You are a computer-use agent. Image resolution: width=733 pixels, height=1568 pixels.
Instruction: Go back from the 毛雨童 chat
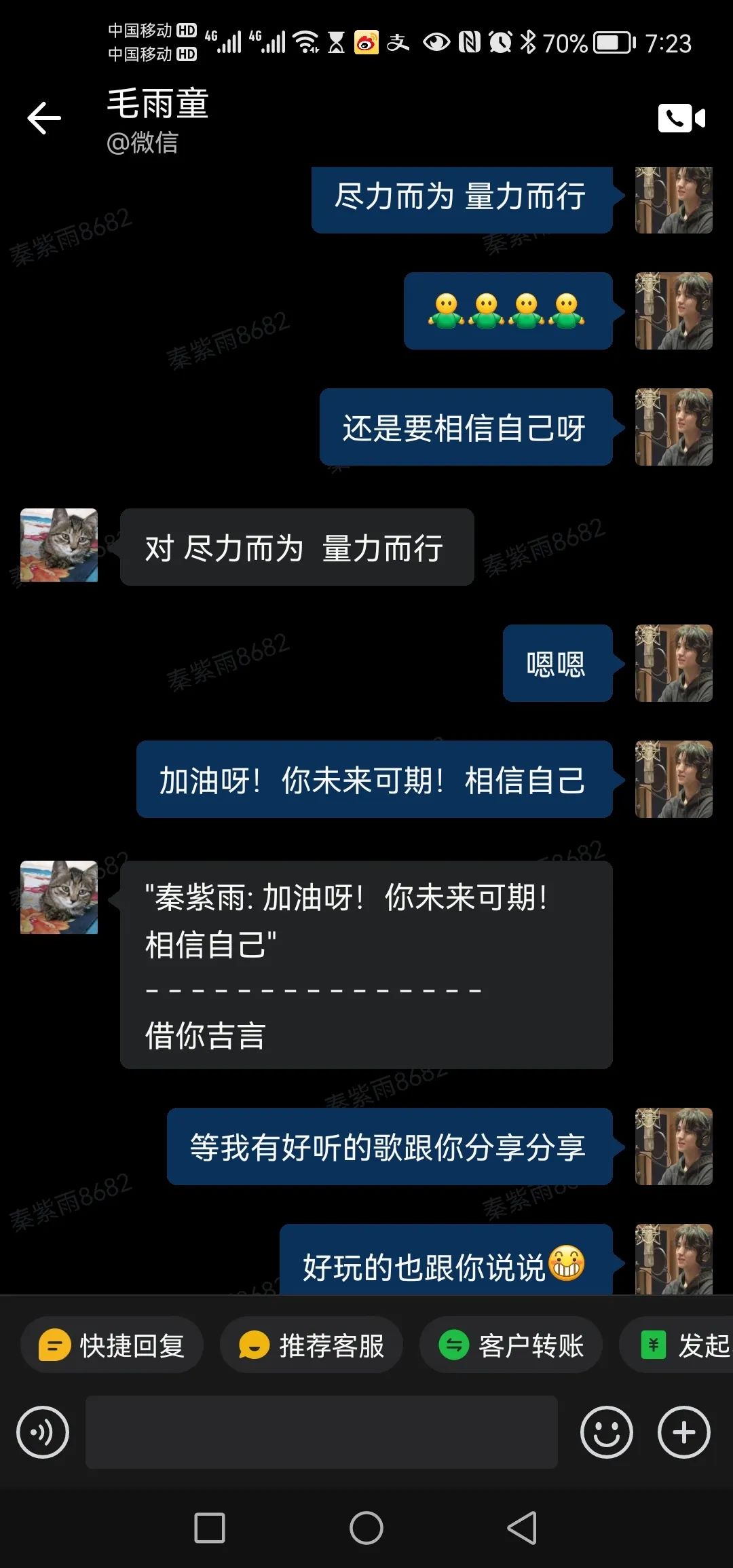[44, 118]
